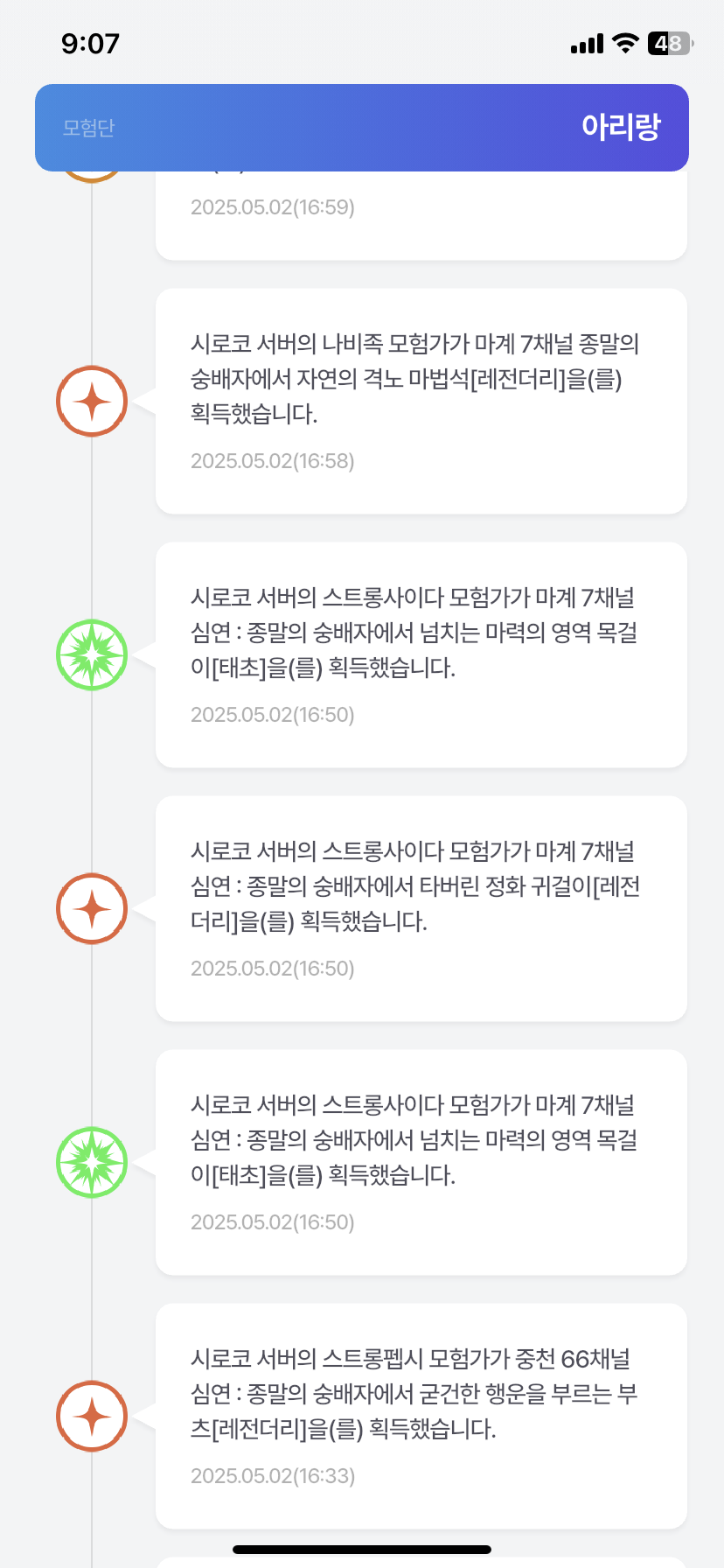Open the 나비족 모험가 자연의 격노 마법석 entry
Viewport: 724px width, 1568px height.
pyautogui.click(x=421, y=401)
